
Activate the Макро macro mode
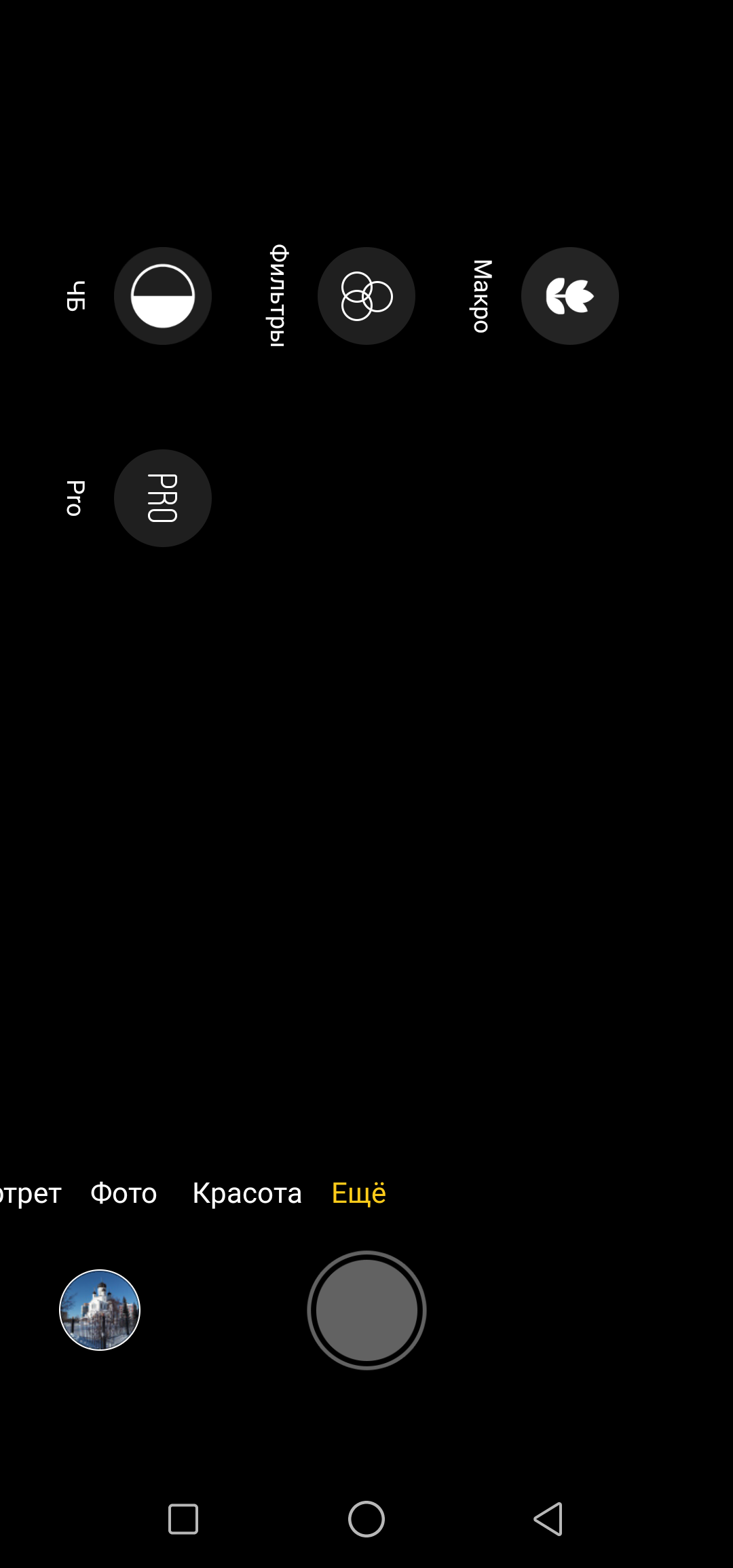pyautogui.click(x=570, y=296)
